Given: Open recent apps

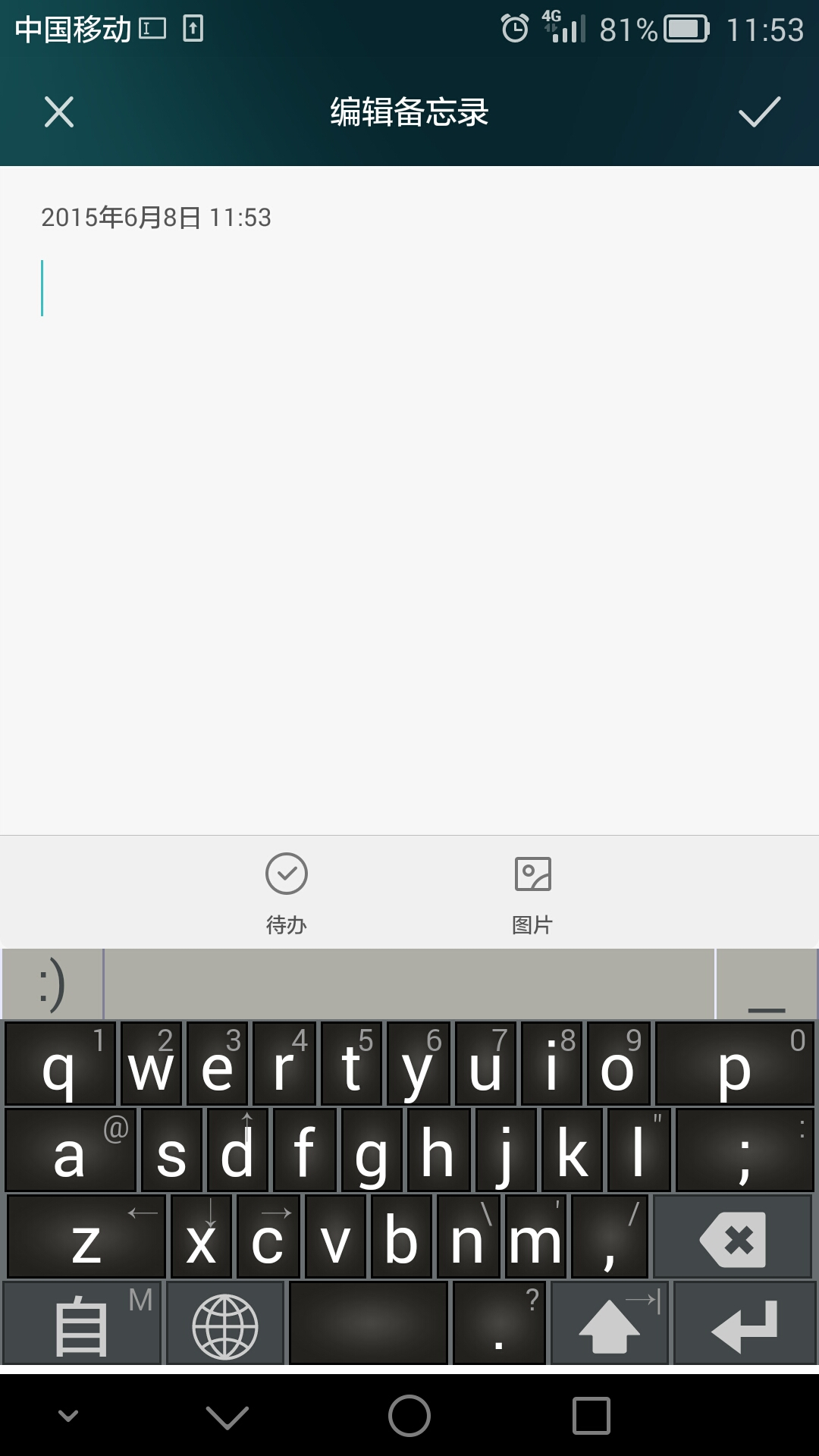Looking at the screenshot, I should [591, 1416].
